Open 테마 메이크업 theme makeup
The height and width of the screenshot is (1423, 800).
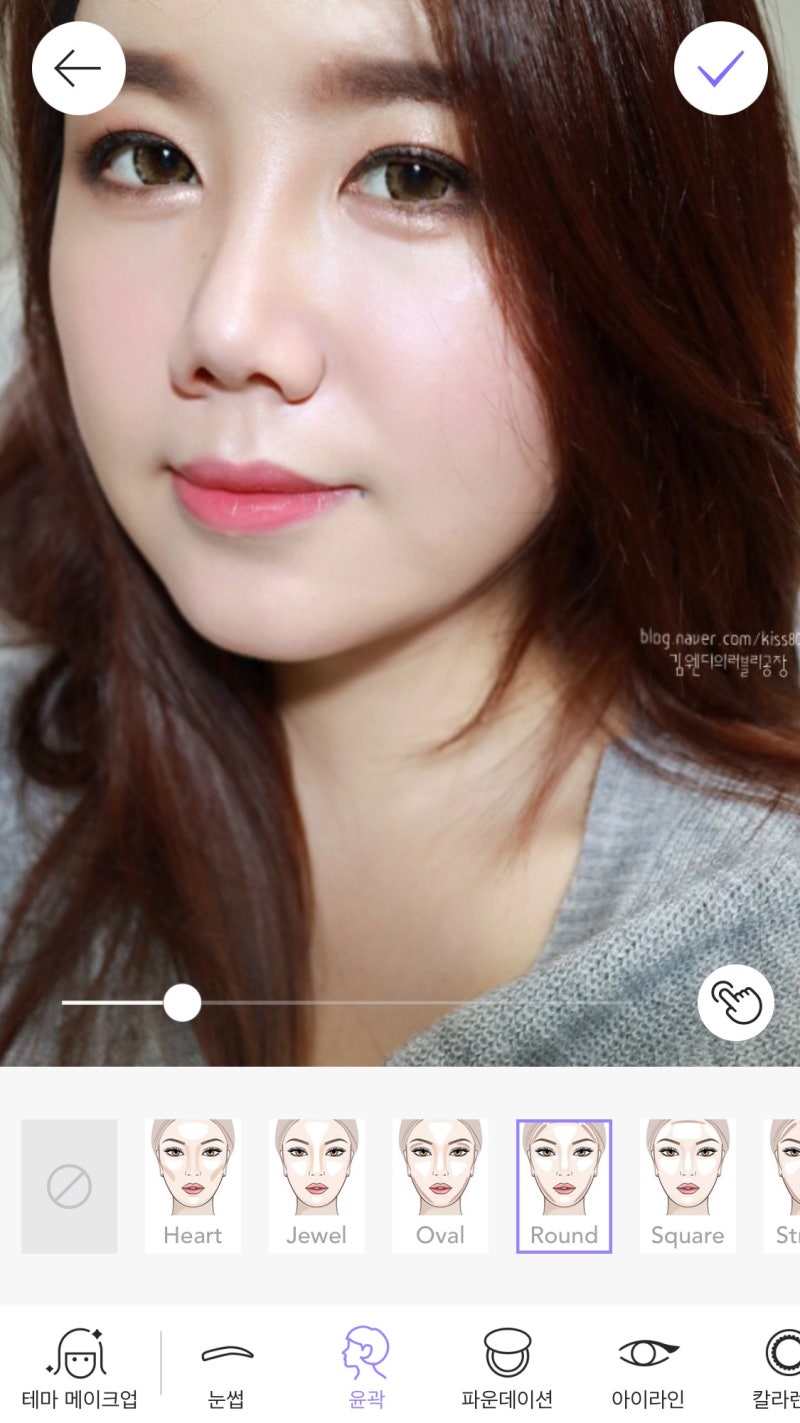[x=79, y=1369]
